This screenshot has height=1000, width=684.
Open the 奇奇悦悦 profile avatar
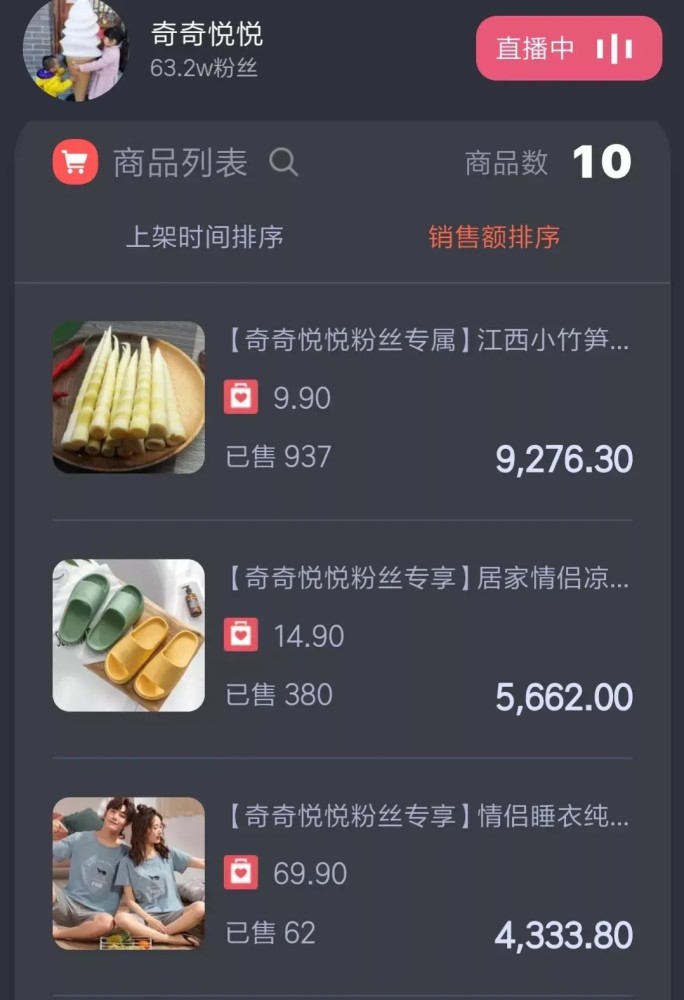tap(76, 49)
